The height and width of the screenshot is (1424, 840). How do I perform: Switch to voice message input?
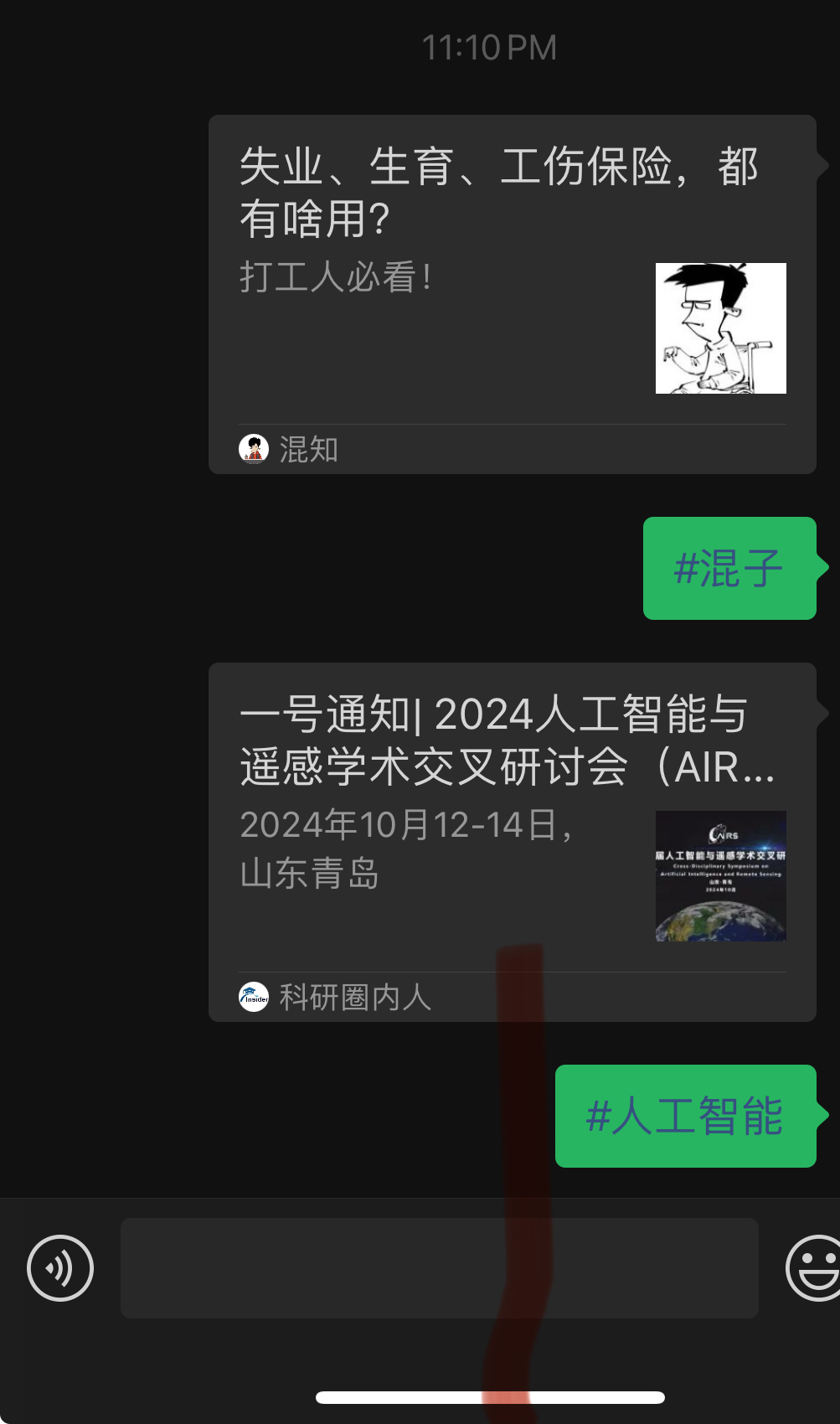[60, 1268]
